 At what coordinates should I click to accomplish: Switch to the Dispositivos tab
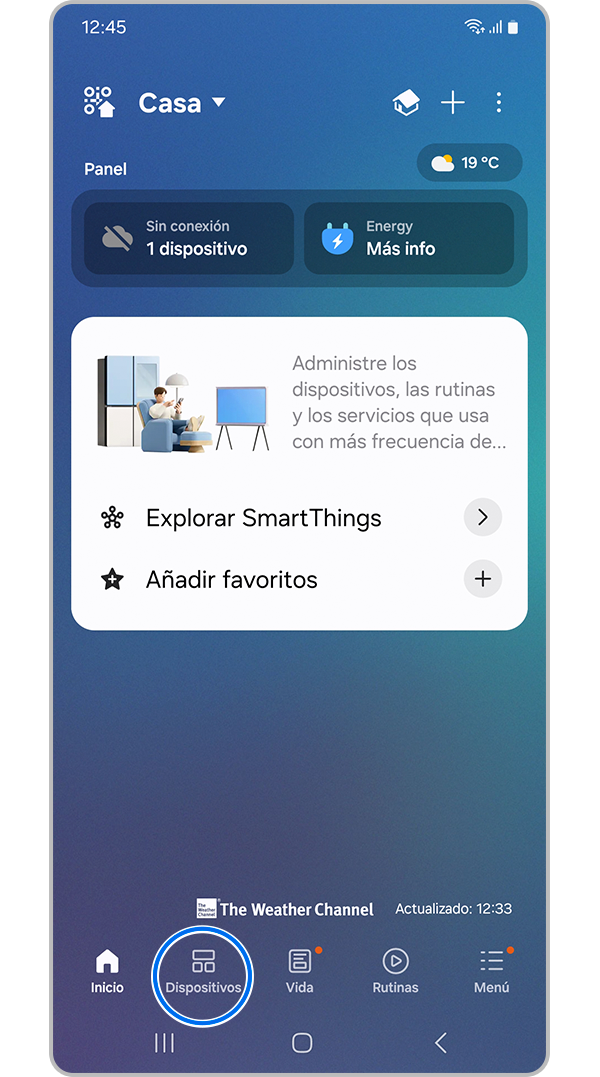[203, 971]
